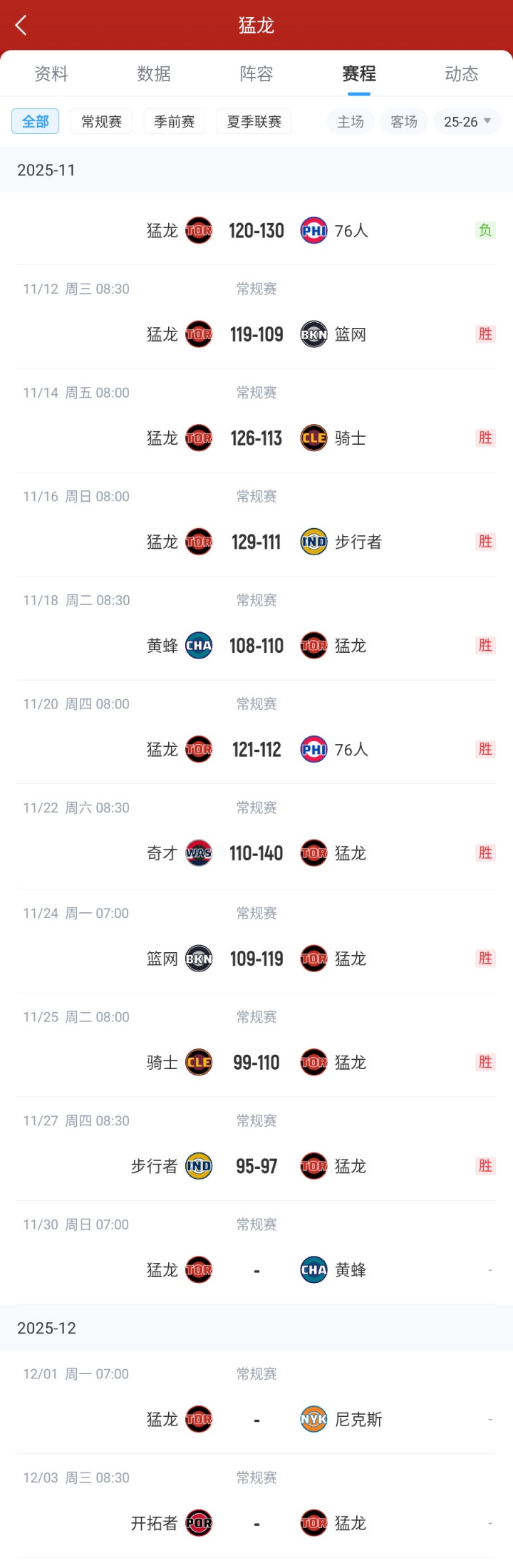
Task: Open the 奇才 110-140 猛龙 match
Action: [256, 853]
